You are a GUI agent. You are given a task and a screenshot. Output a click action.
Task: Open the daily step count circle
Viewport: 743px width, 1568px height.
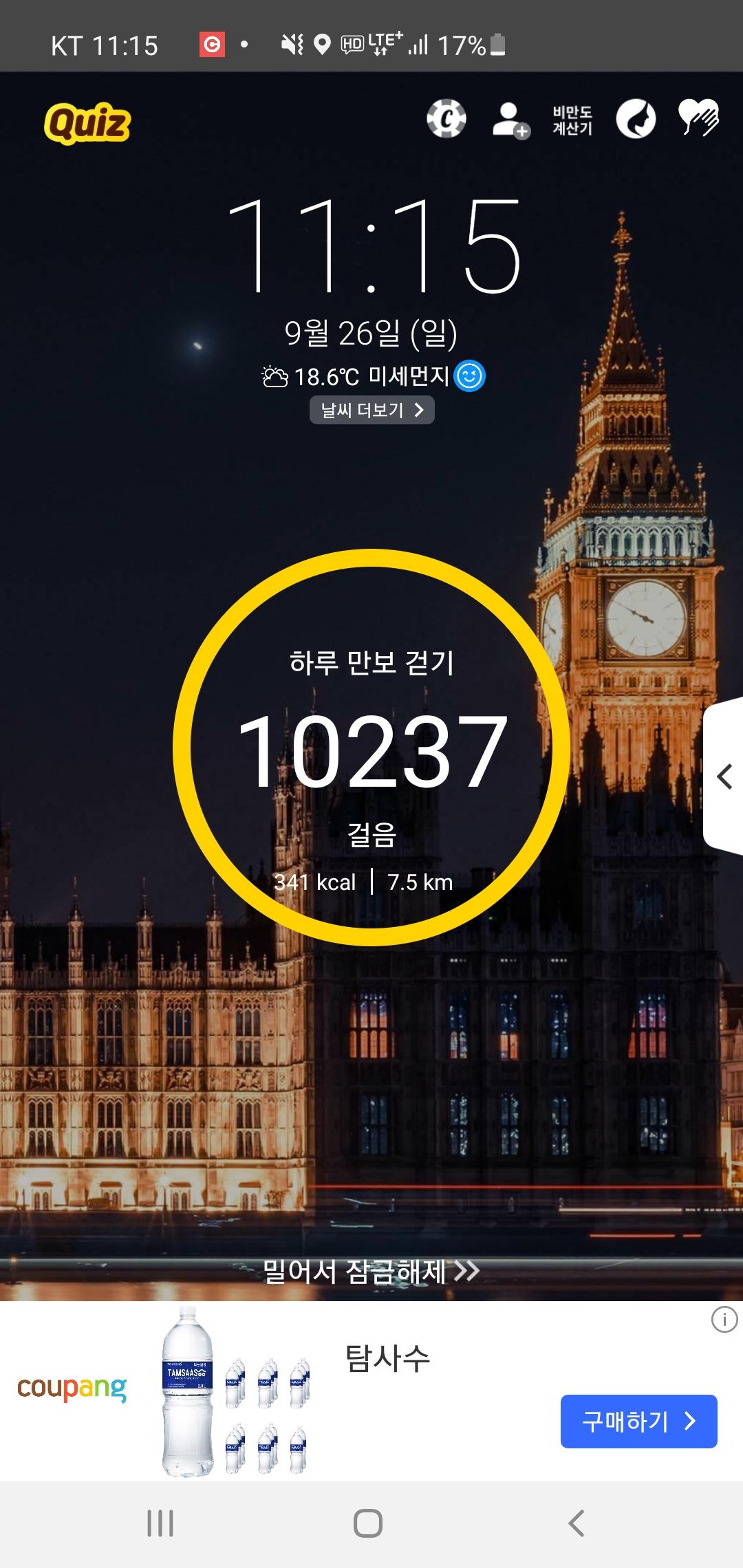pyautogui.click(x=371, y=748)
